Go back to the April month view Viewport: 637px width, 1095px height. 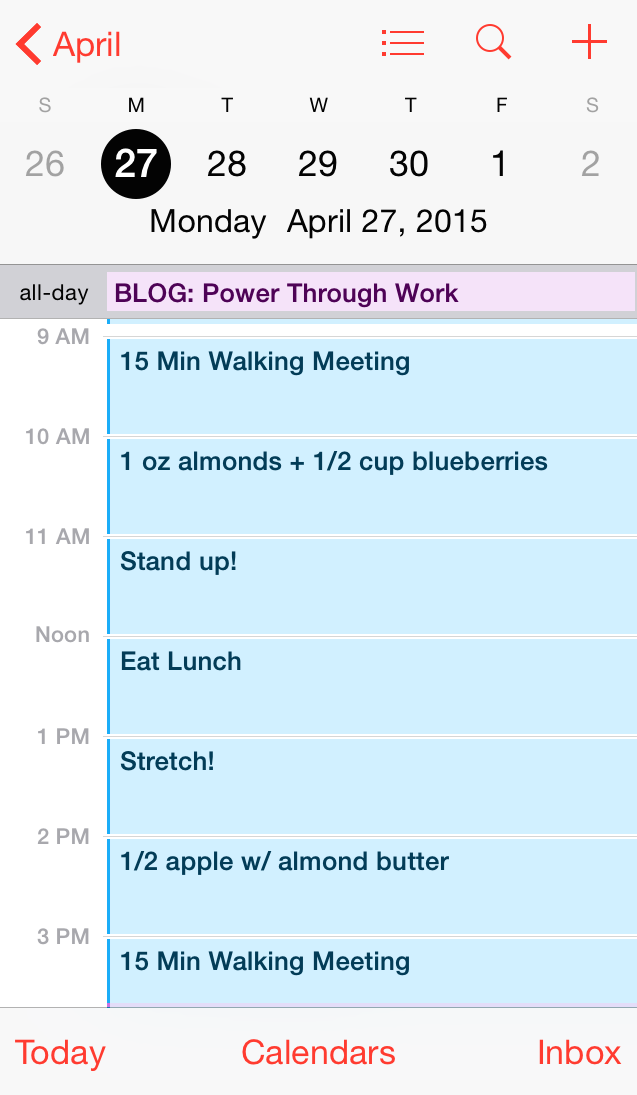[x=68, y=45]
